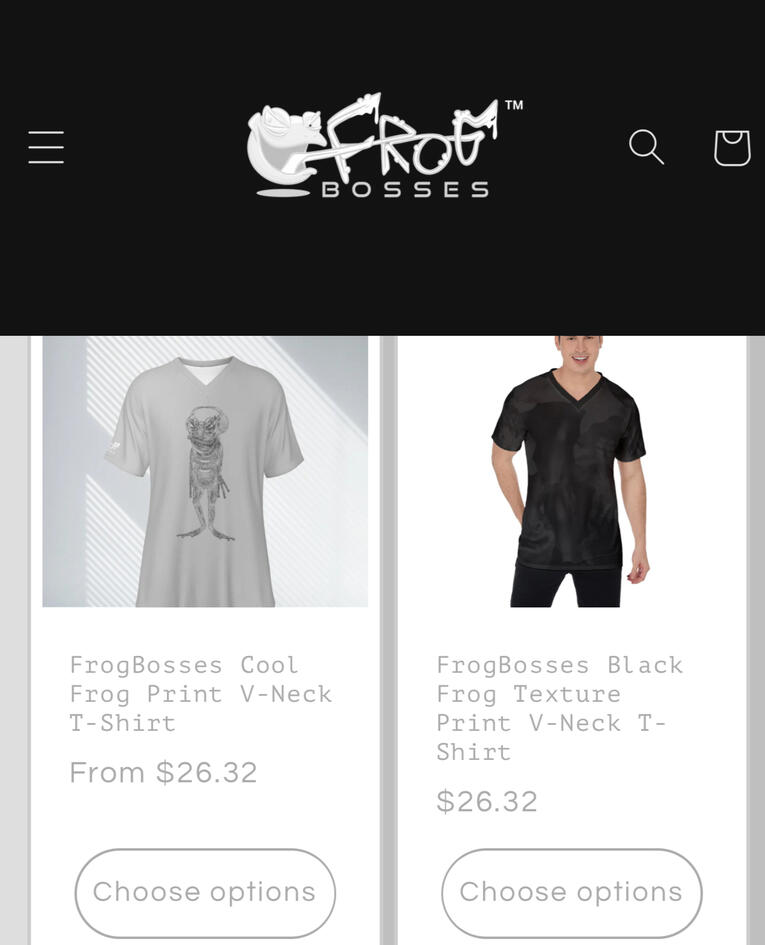Open the shopping cart
The height and width of the screenshot is (945, 765).
tap(731, 148)
